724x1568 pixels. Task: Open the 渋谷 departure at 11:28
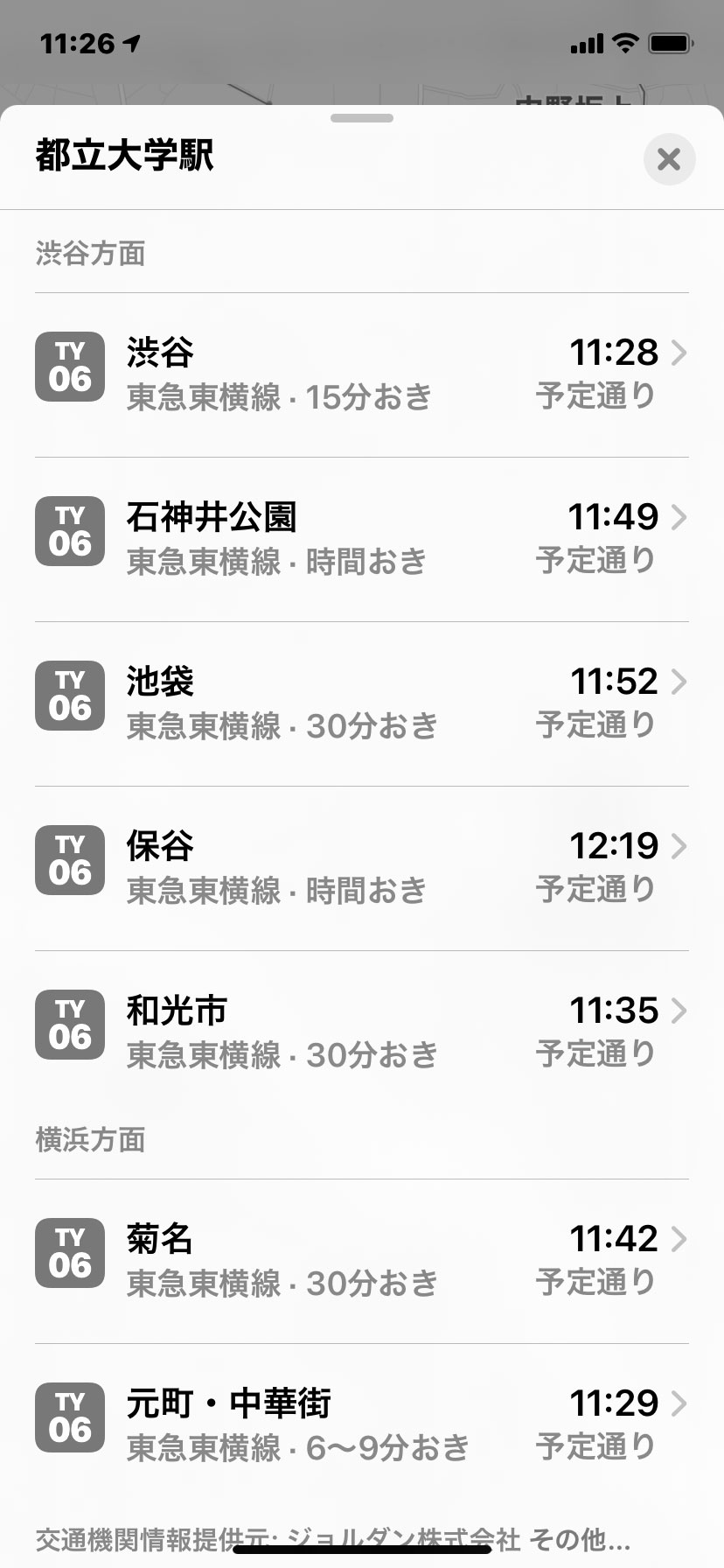pos(362,374)
